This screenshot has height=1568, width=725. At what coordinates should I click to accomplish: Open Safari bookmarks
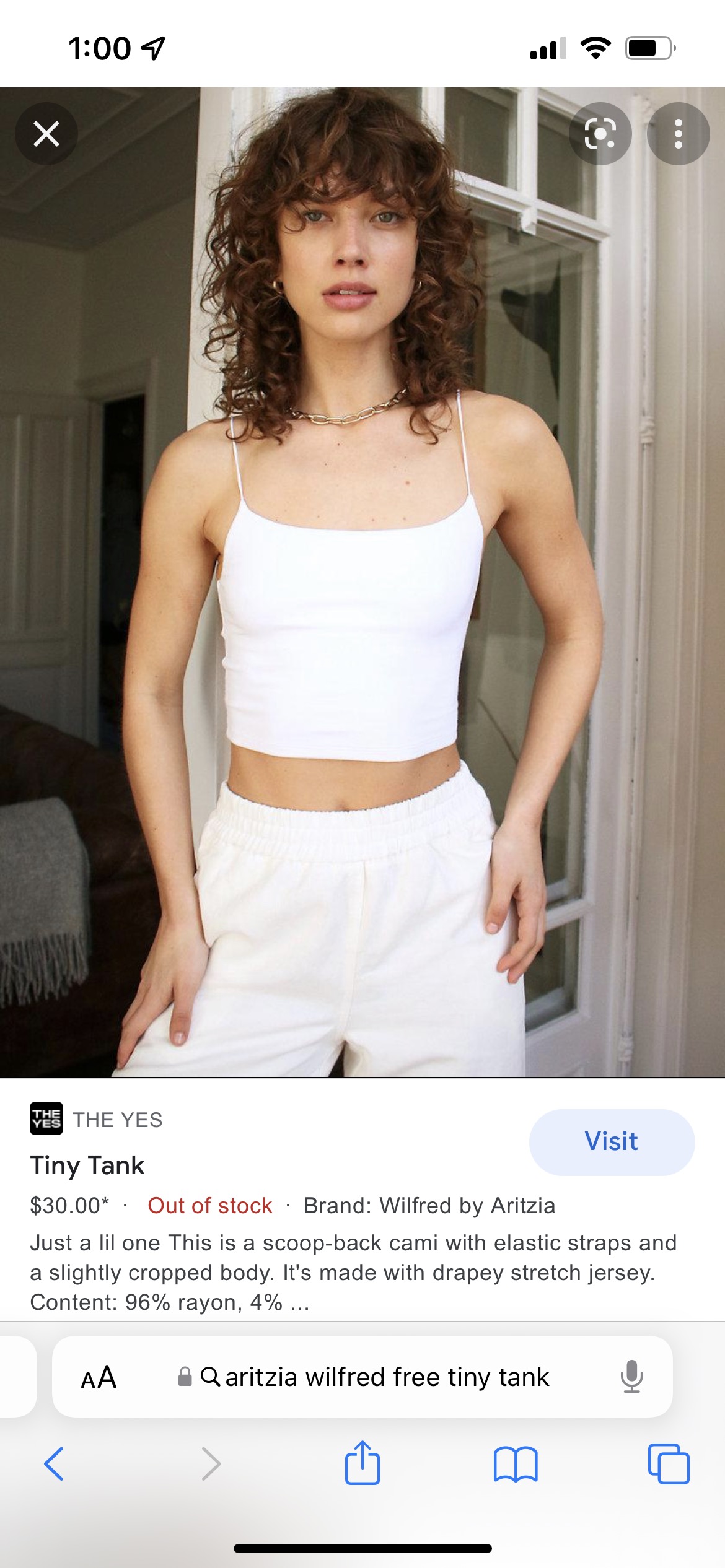pyautogui.click(x=516, y=1464)
